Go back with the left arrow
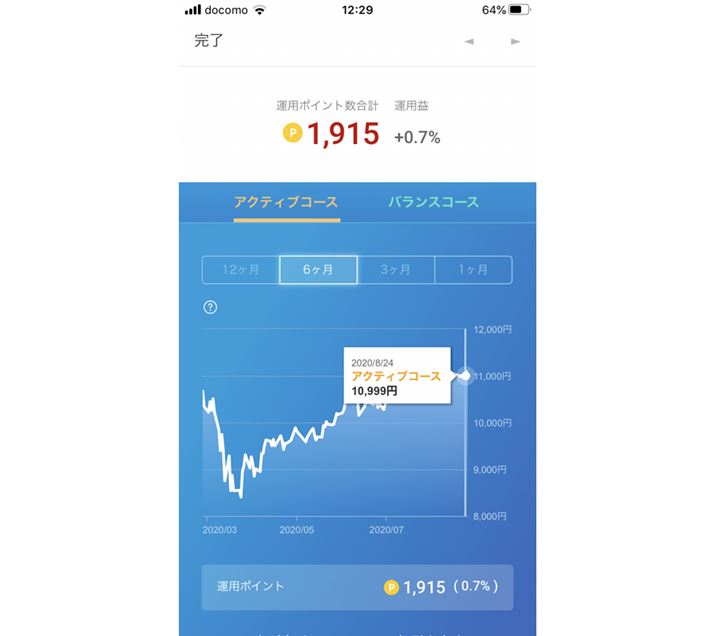This screenshot has height=636, width=715. pos(469,42)
